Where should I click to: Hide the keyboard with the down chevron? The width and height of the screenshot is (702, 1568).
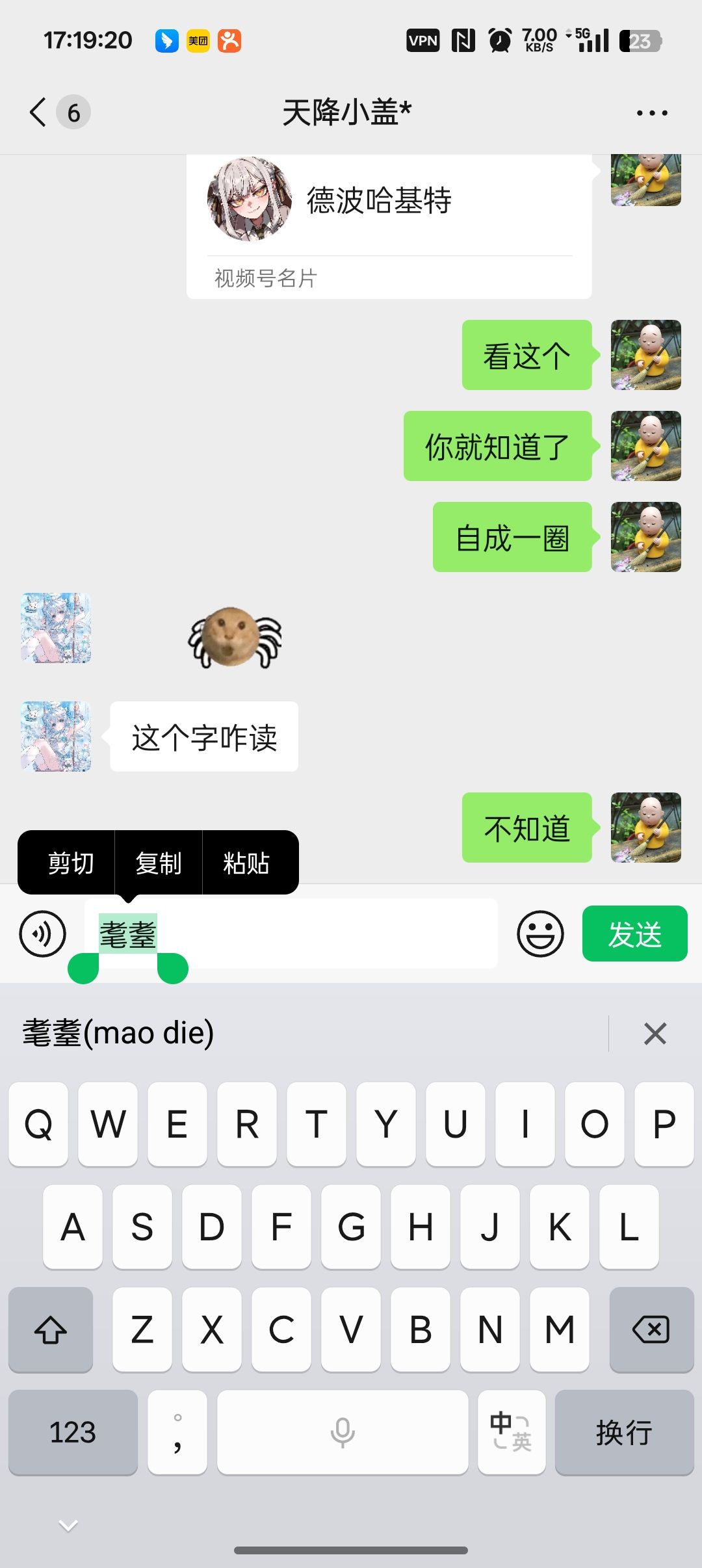pyautogui.click(x=68, y=1525)
